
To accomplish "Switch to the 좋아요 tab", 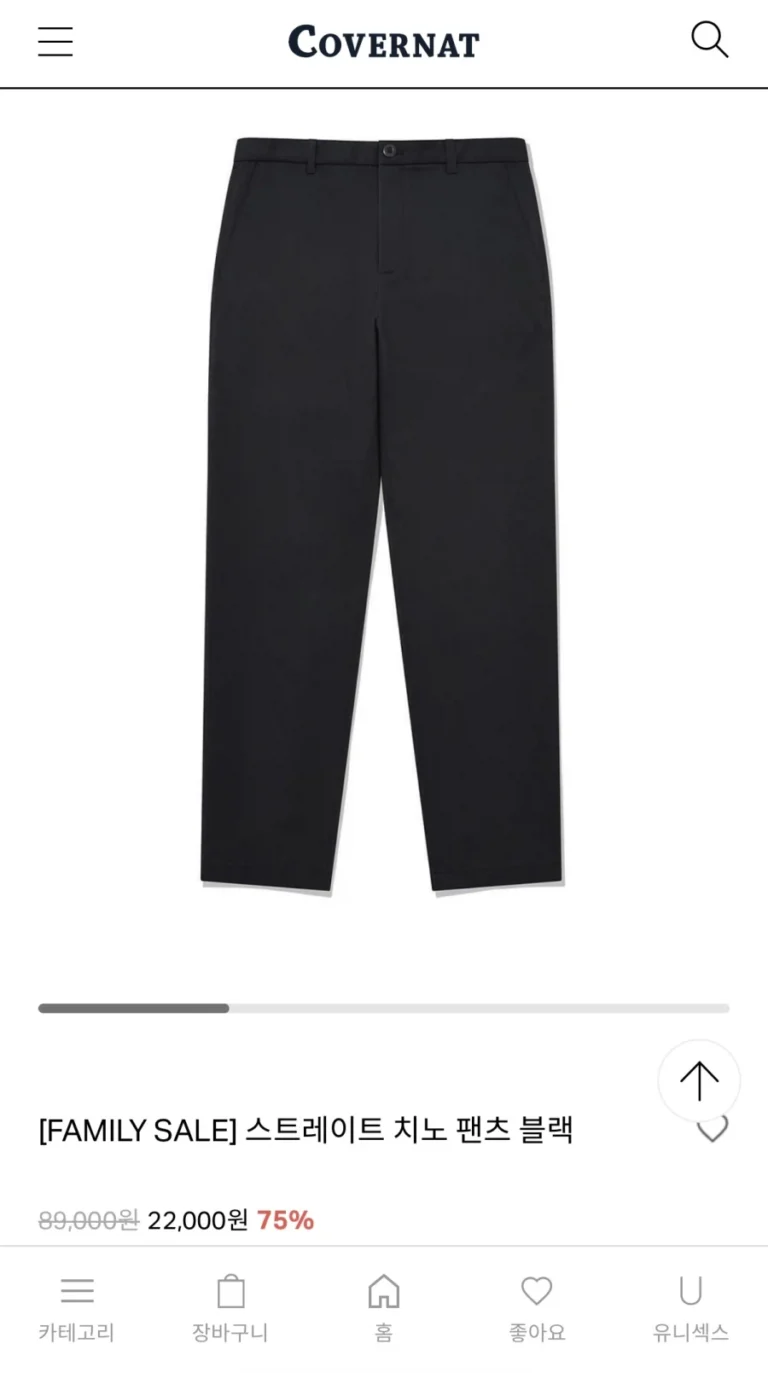I will (x=537, y=1308).
